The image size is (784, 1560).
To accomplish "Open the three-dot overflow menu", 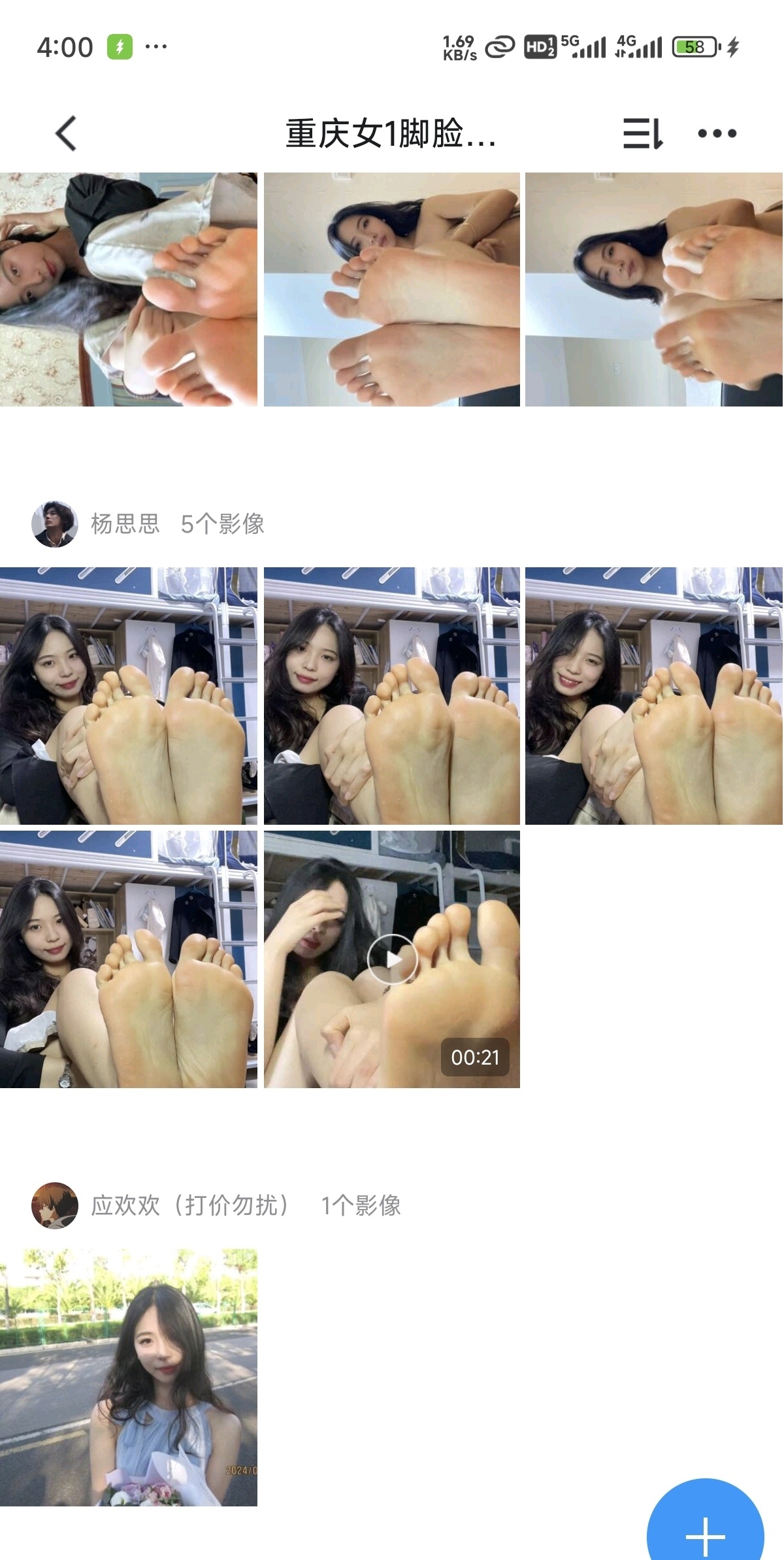I will point(717,133).
